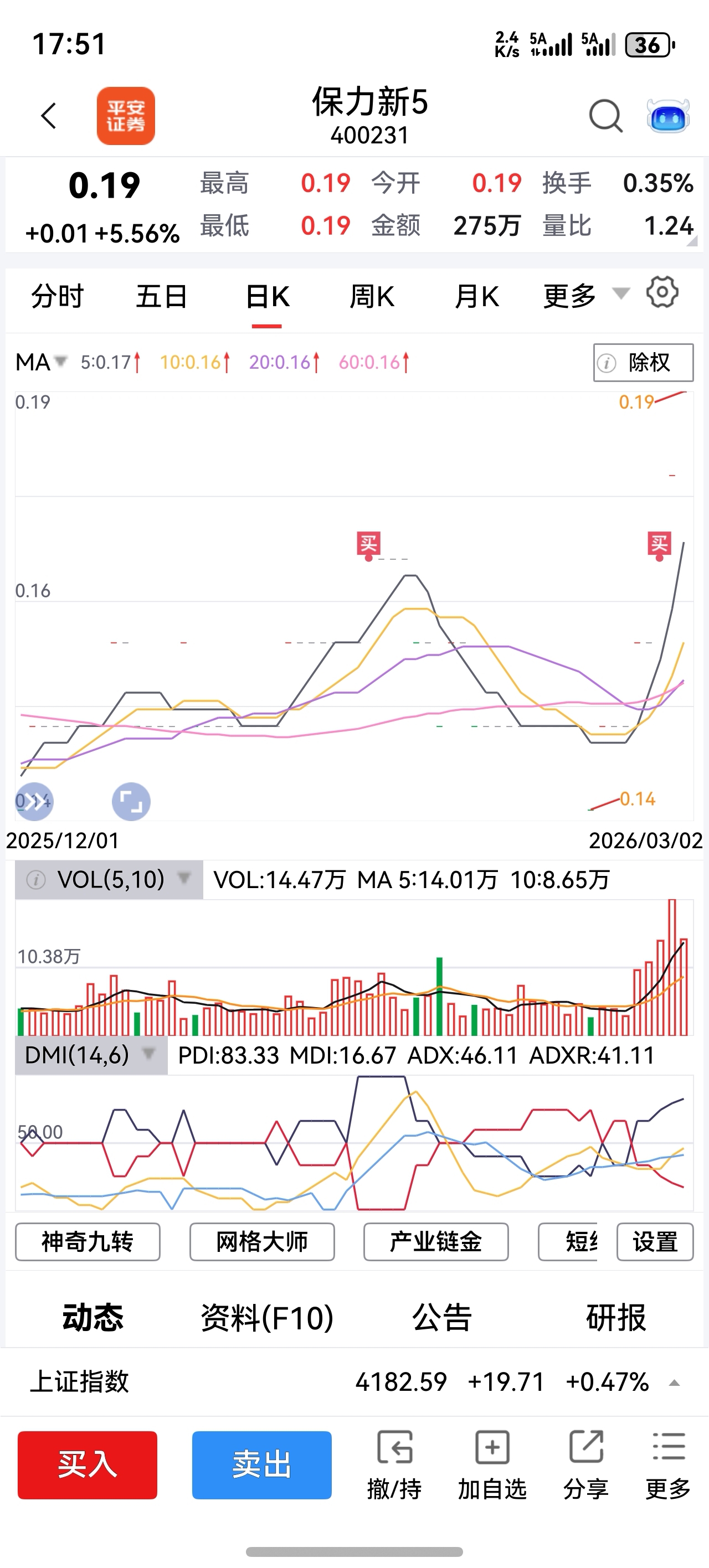Screen dimensions: 709x1568
Task: Expand the 更多 chart period dropdown
Action: coord(583,296)
